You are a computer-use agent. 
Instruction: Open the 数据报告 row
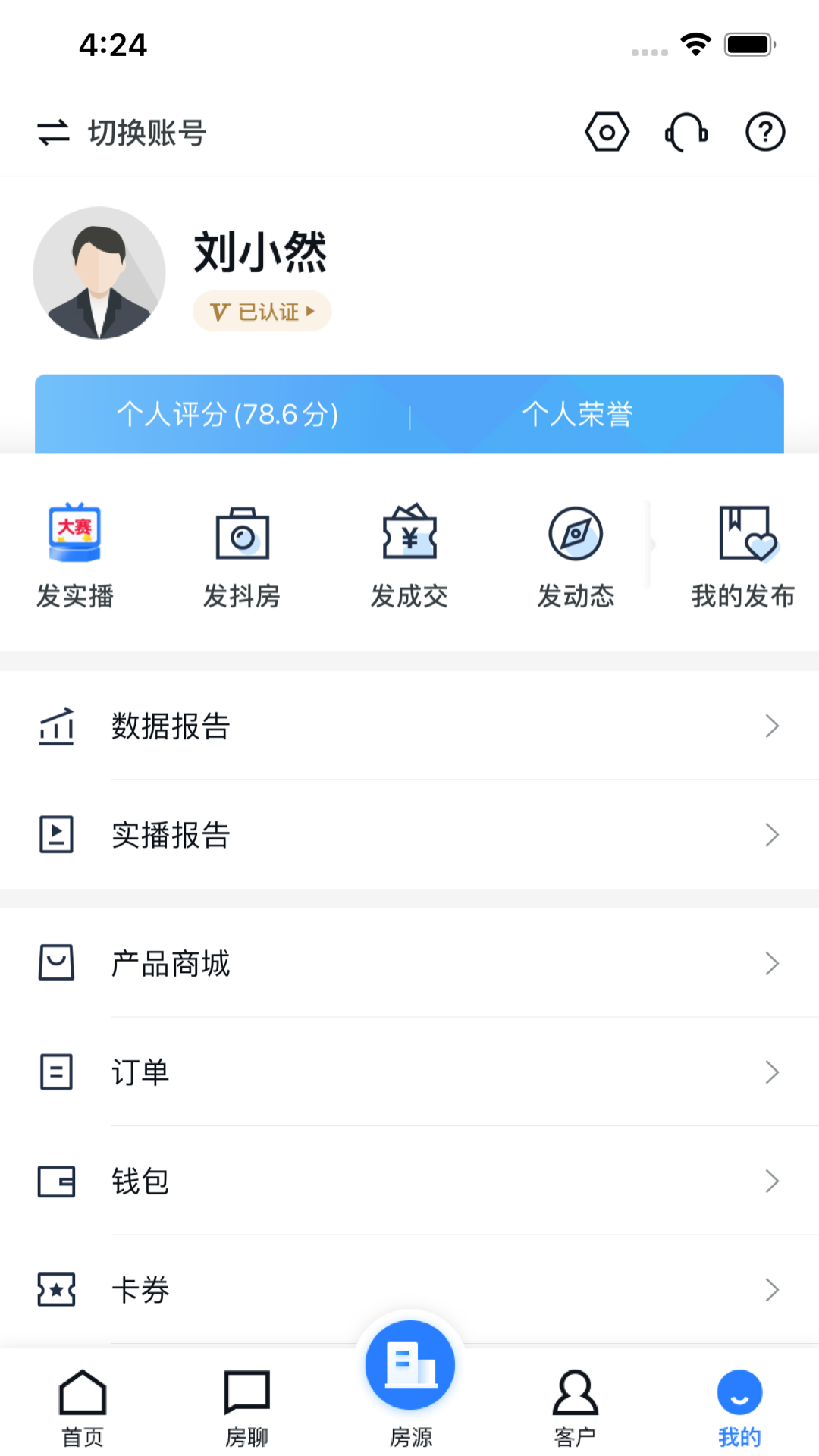[x=409, y=726]
